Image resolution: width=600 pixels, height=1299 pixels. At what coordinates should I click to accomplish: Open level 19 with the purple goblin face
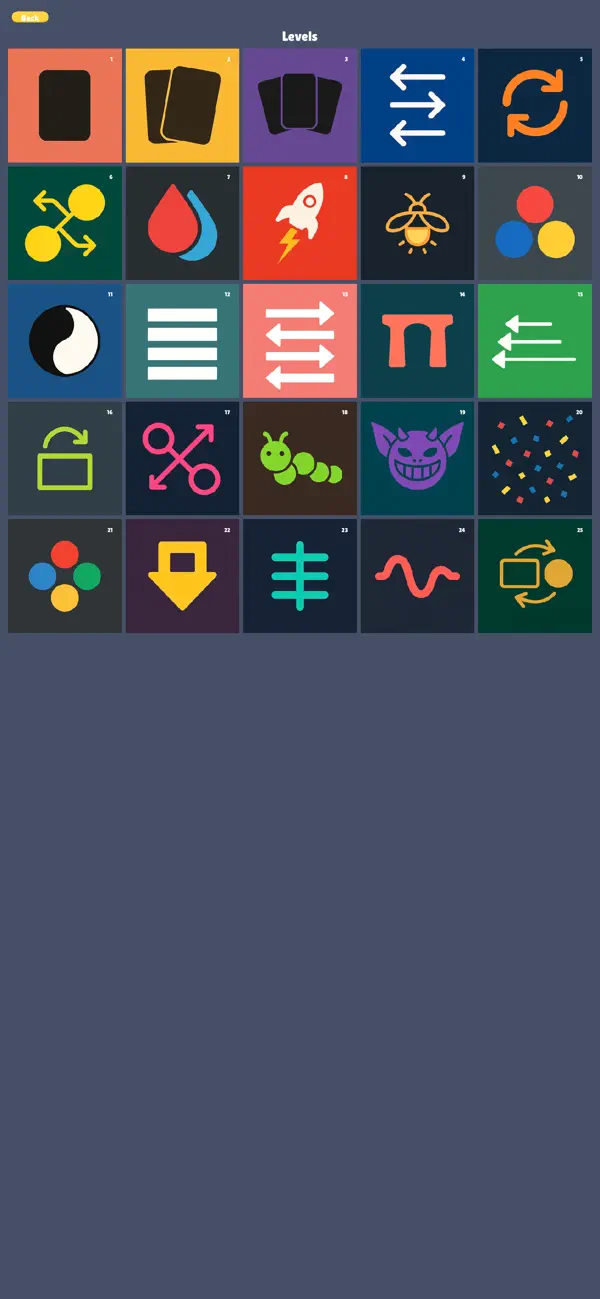point(417,458)
